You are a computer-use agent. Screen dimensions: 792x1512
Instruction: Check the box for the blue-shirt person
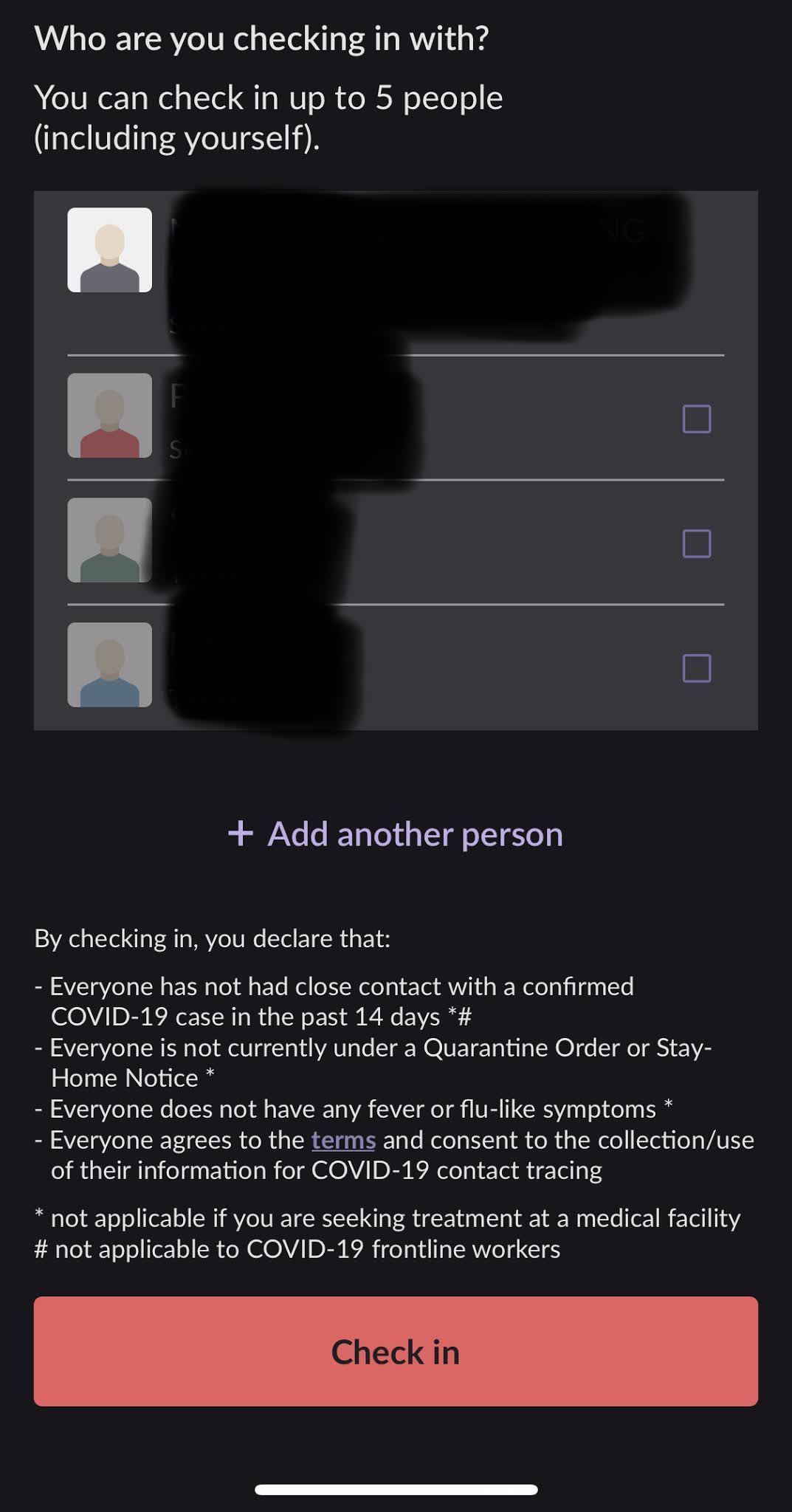(x=696, y=668)
